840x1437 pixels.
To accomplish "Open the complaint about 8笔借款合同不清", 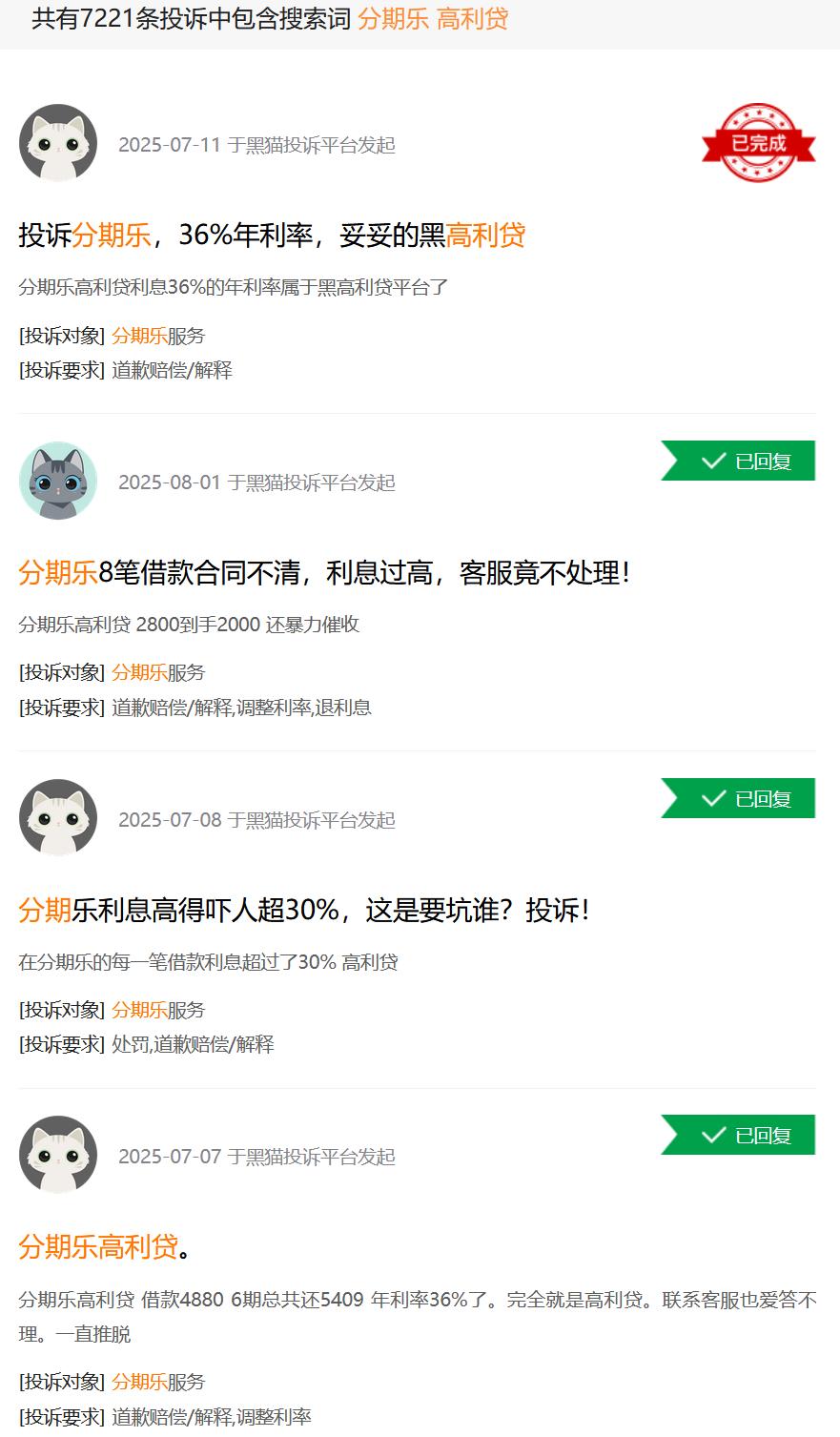I will (x=324, y=572).
